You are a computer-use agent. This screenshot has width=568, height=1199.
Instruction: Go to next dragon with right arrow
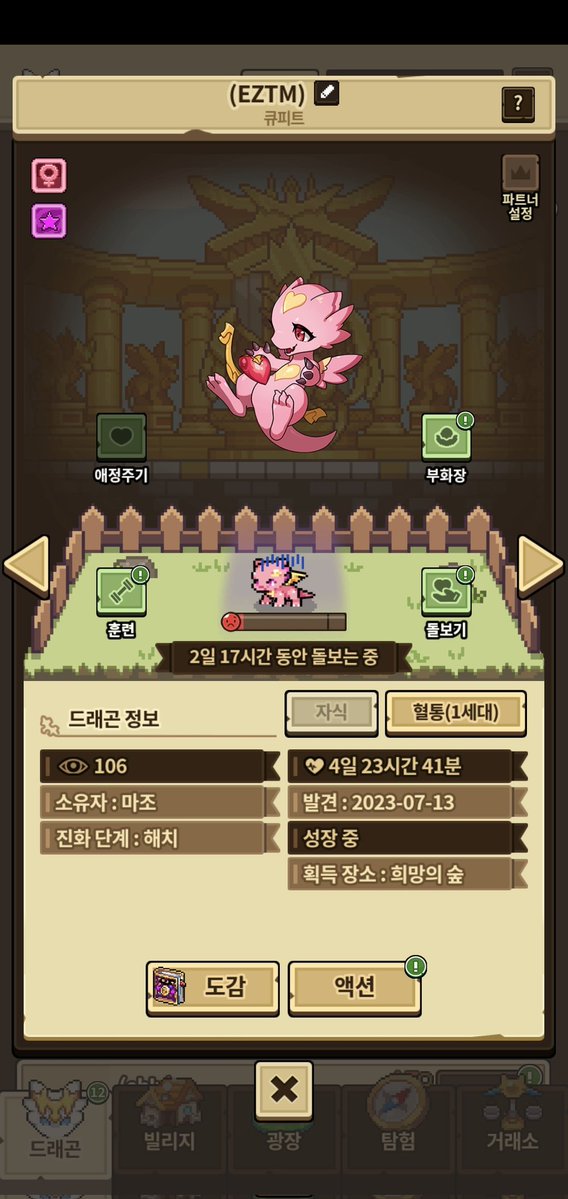540,566
